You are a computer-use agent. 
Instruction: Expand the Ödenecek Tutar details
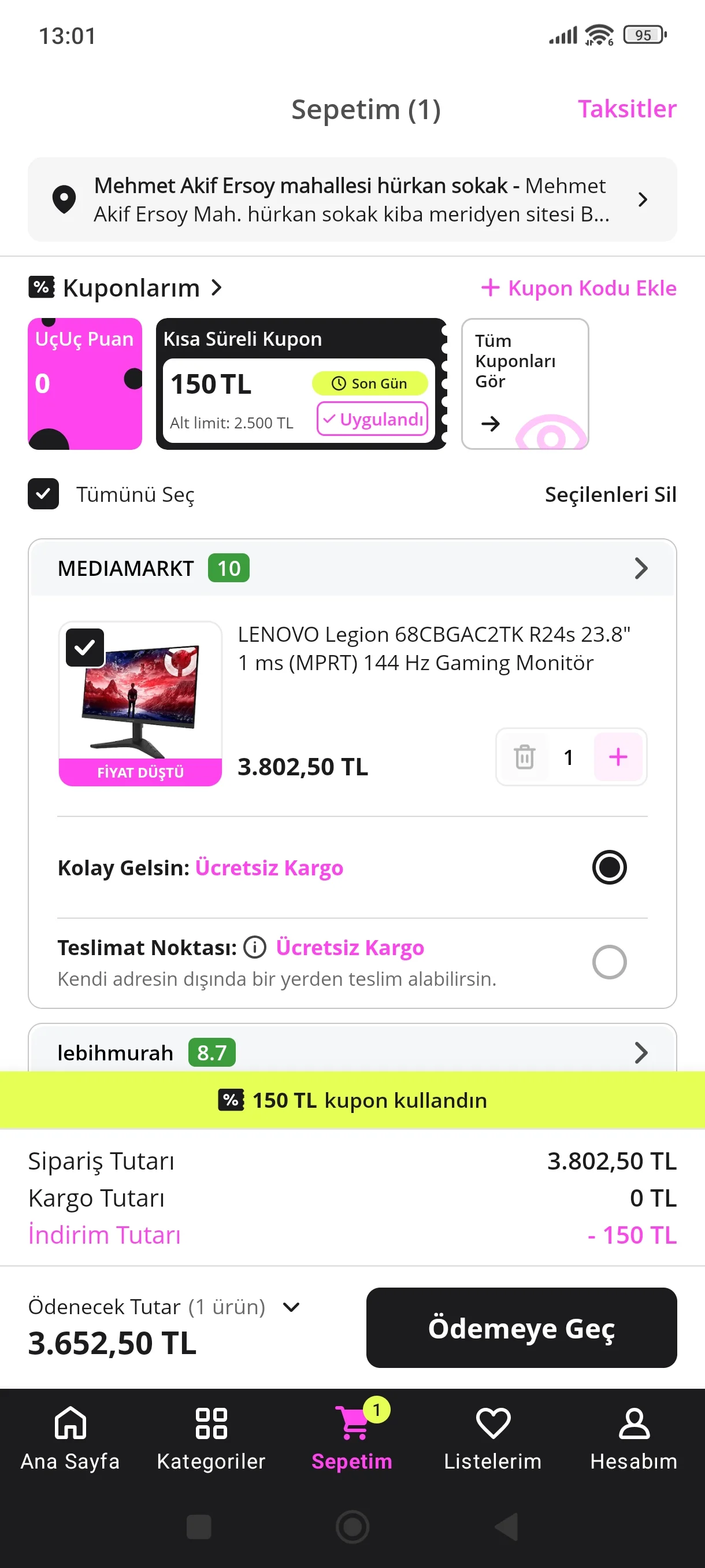(x=291, y=1307)
